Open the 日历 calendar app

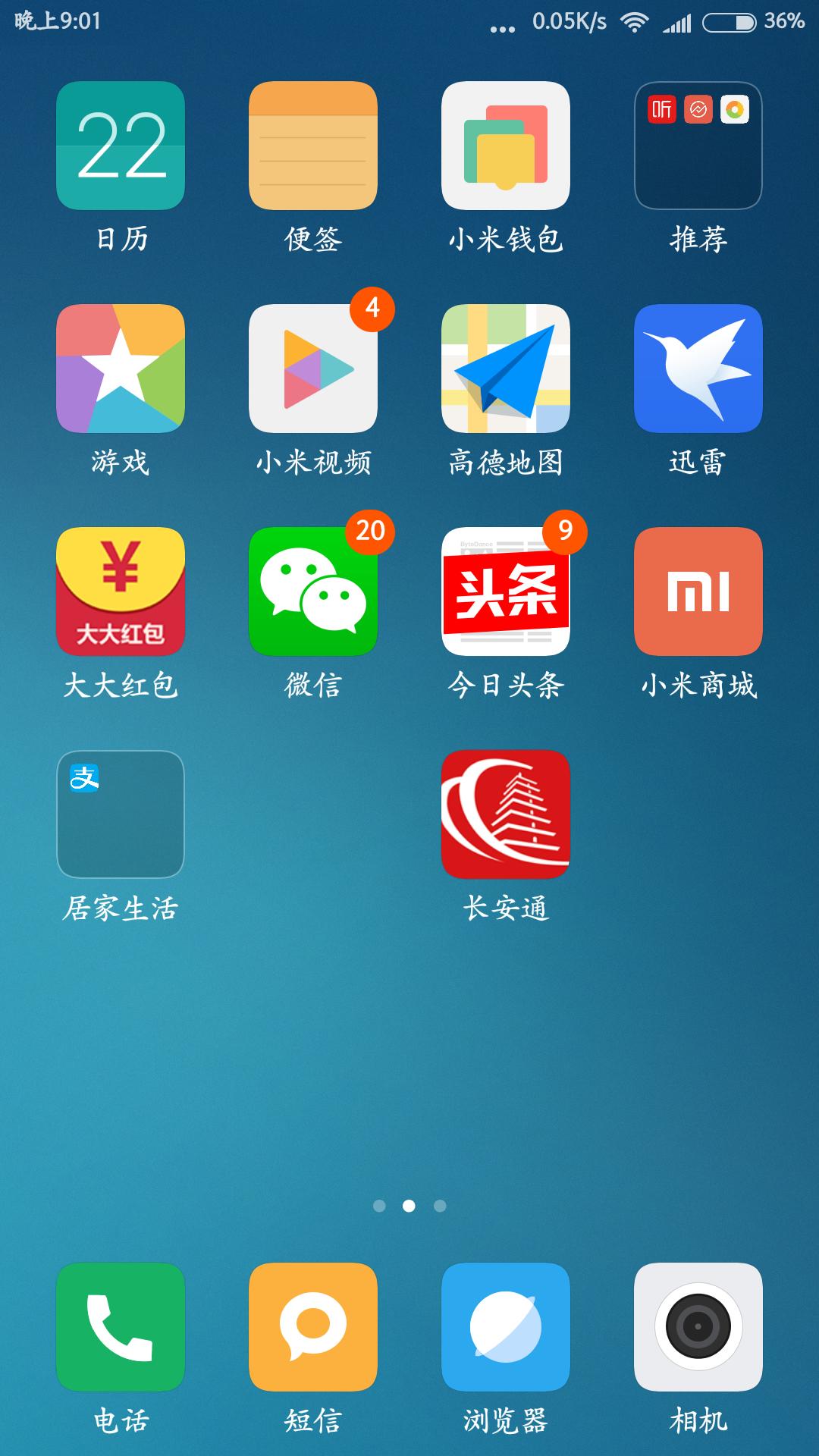pyautogui.click(x=120, y=146)
